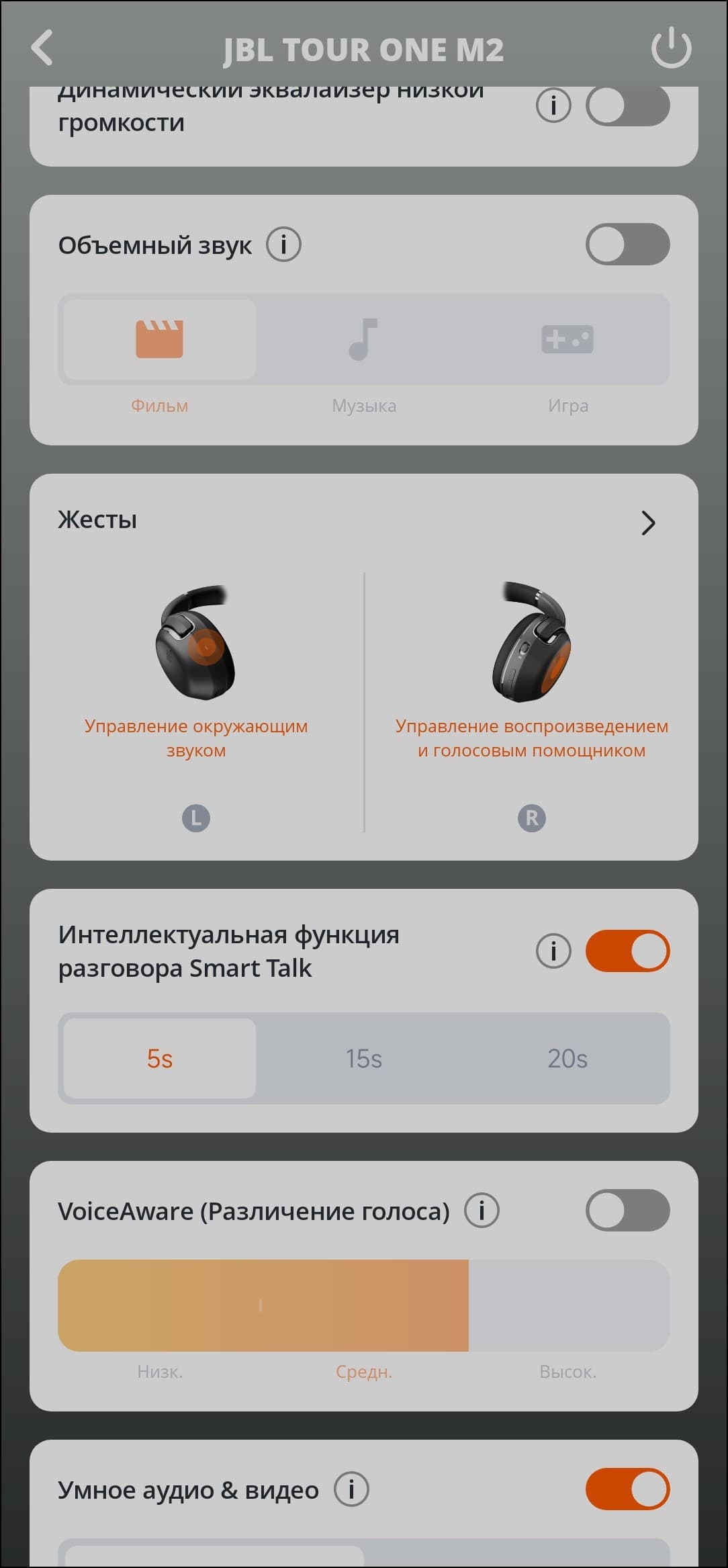
Task: Select the Игра spatial sound mode
Action: point(567,340)
